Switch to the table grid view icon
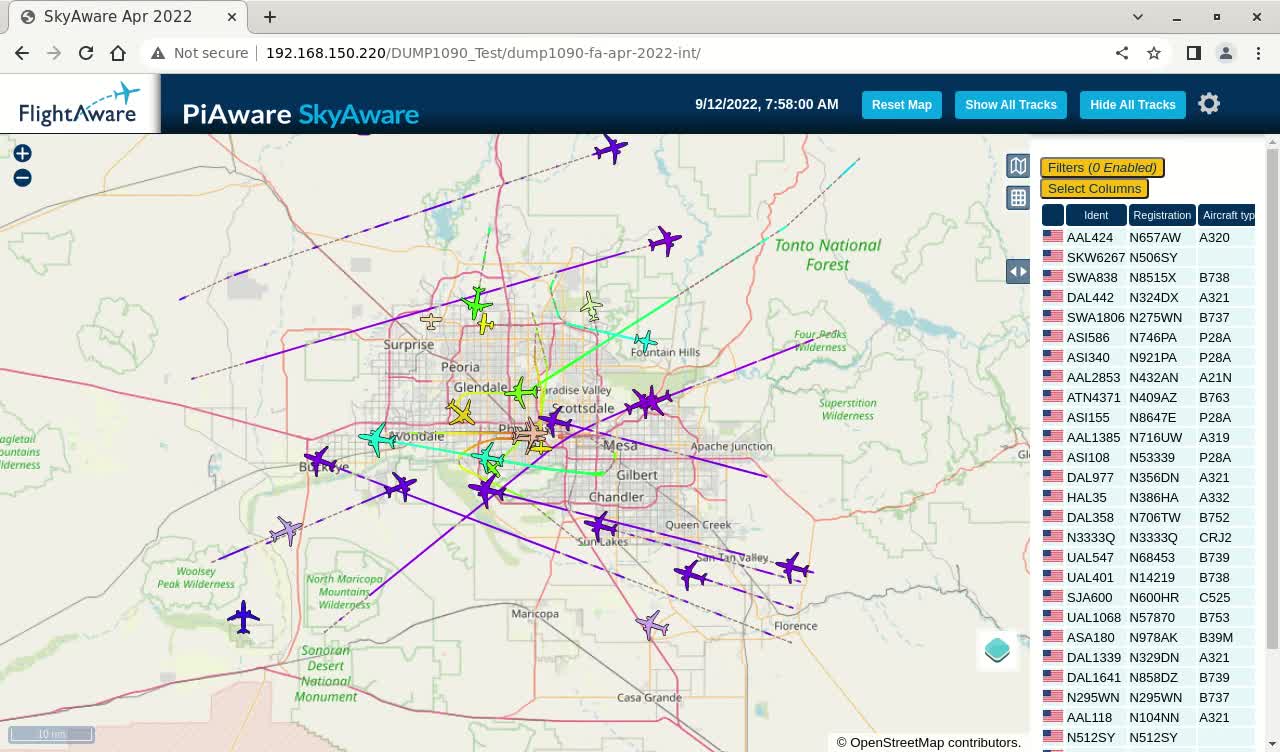Screen dimensions: 1280x752 point(1018,198)
